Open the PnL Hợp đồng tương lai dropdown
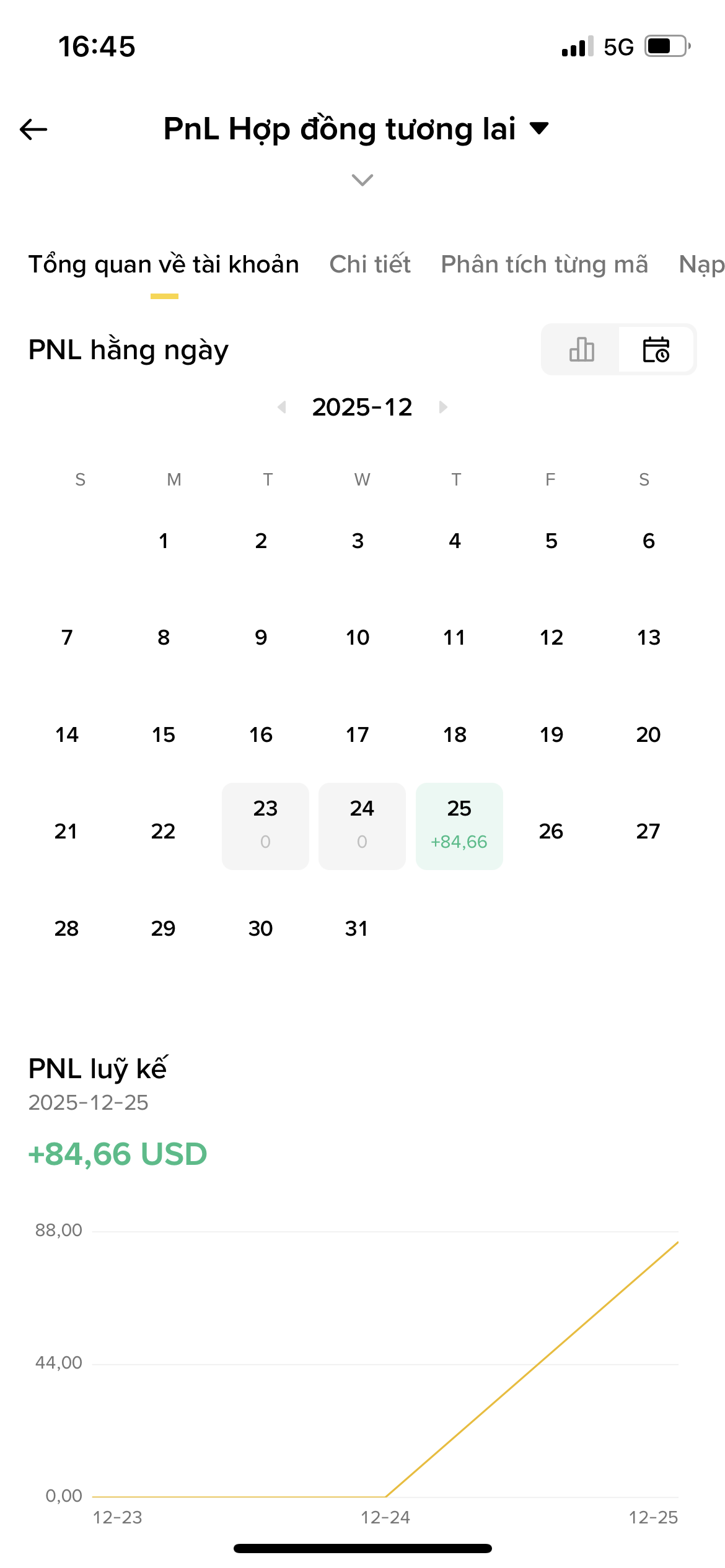Viewport: 725px width, 1568px height. point(356,129)
